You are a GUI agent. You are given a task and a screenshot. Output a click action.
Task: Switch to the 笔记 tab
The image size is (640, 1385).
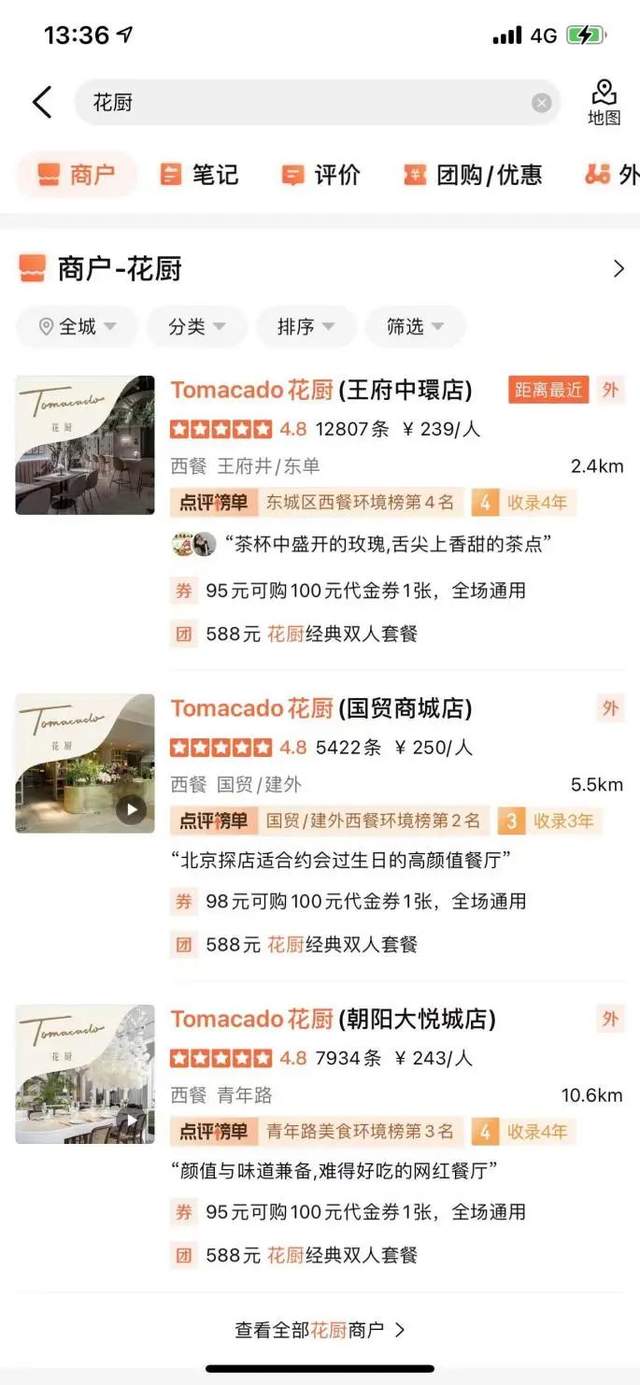tap(200, 175)
